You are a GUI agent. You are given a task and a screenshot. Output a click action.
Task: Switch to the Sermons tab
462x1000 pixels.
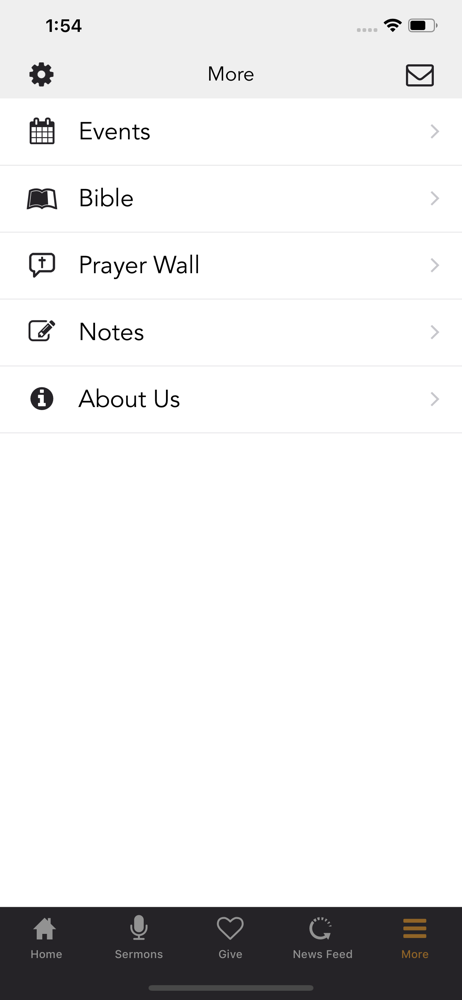(138, 938)
